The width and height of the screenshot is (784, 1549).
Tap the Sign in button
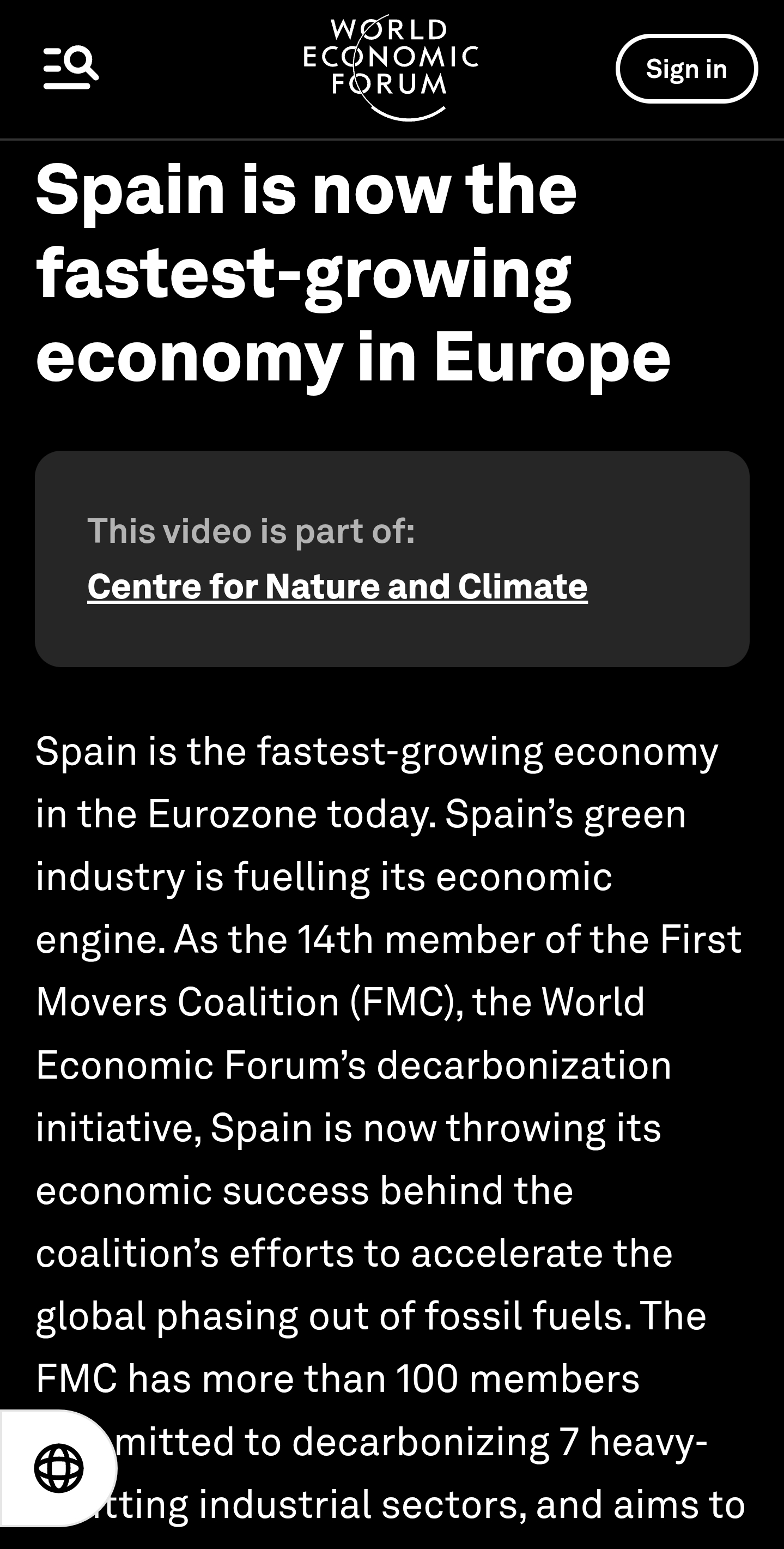686,69
